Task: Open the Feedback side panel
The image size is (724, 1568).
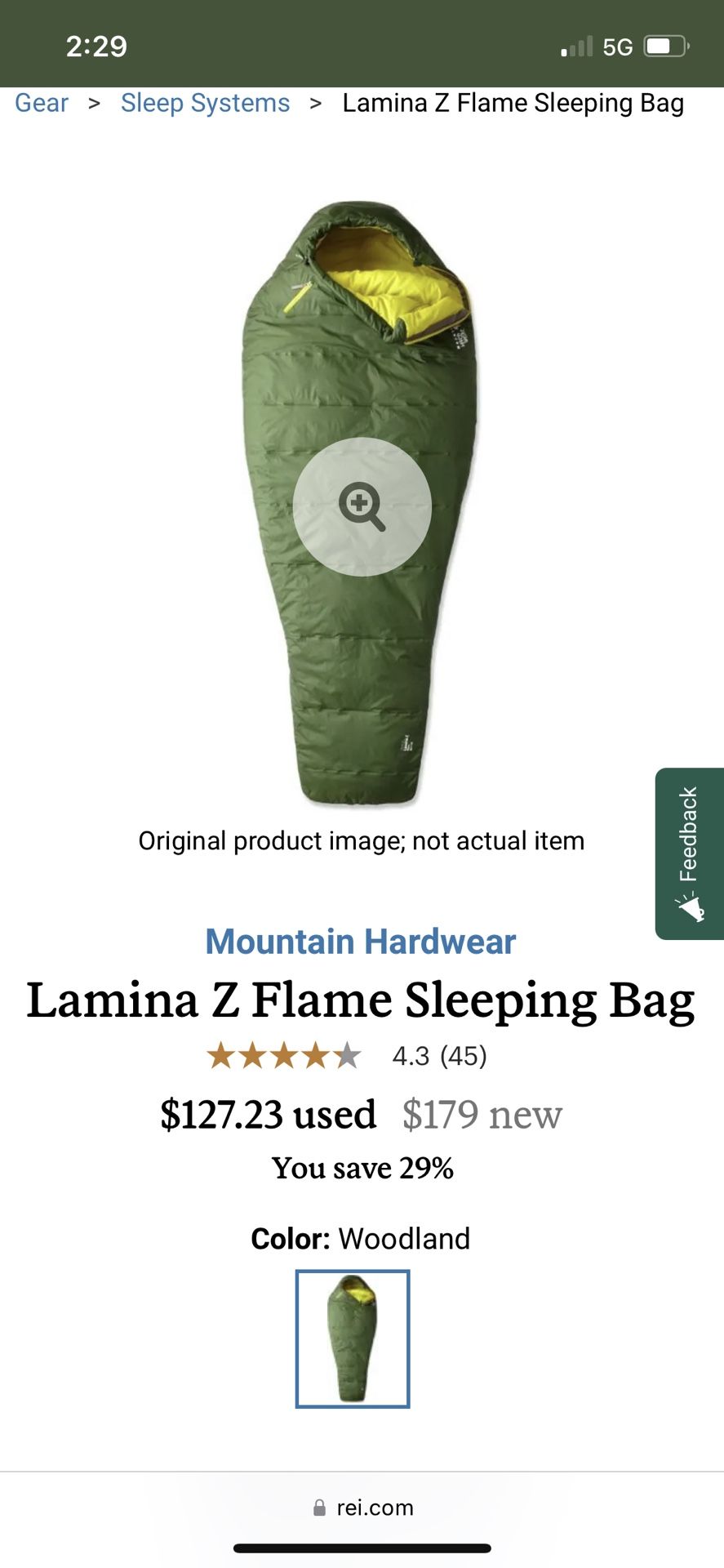Action: tap(690, 849)
